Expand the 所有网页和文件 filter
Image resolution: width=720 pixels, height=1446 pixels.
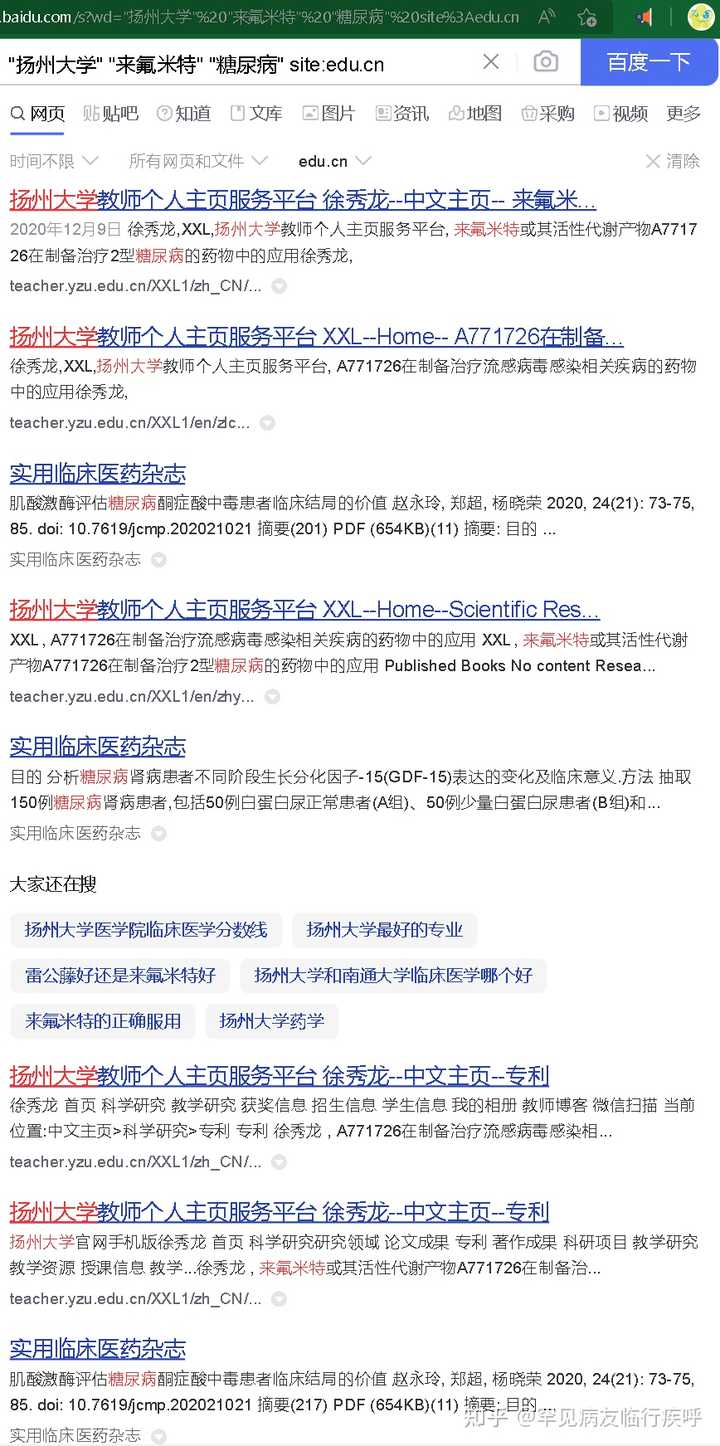pos(198,161)
